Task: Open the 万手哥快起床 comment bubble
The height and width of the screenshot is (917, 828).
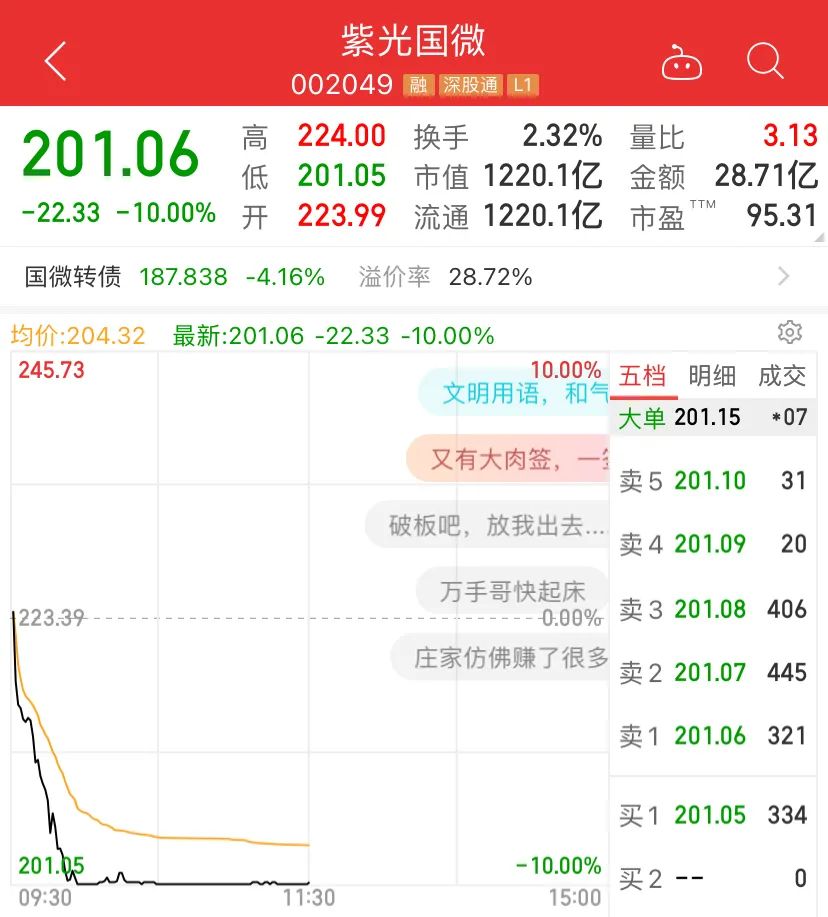Action: pyautogui.click(x=512, y=591)
